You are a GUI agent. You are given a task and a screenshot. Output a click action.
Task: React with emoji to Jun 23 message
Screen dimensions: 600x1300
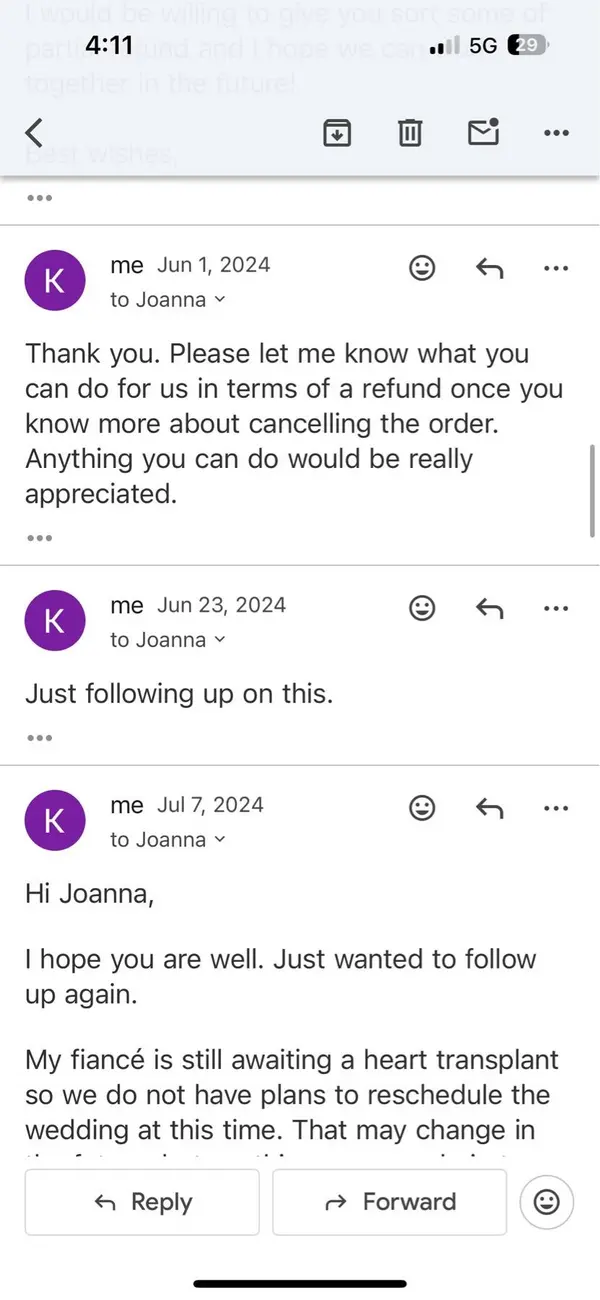(423, 608)
